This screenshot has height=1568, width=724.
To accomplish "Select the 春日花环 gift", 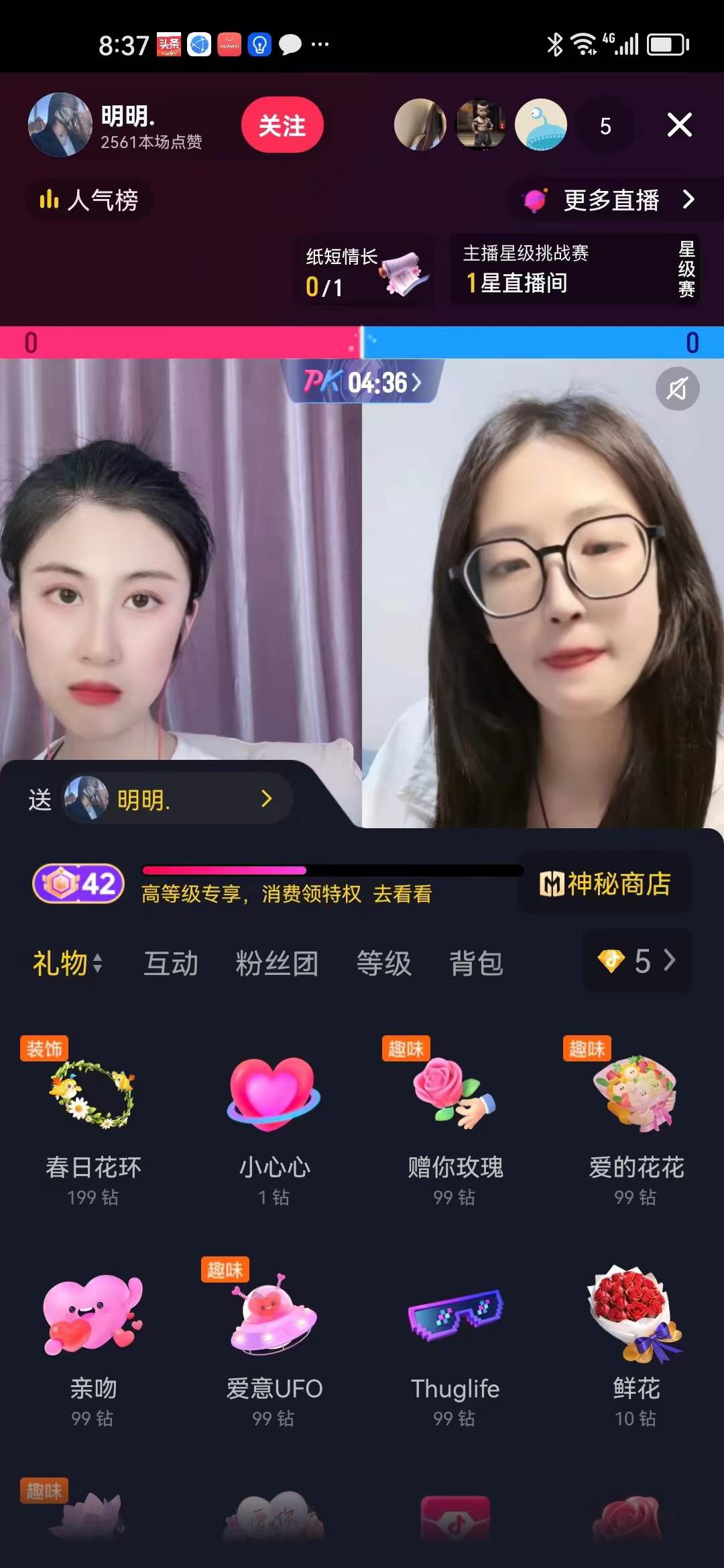I will 93,1119.
